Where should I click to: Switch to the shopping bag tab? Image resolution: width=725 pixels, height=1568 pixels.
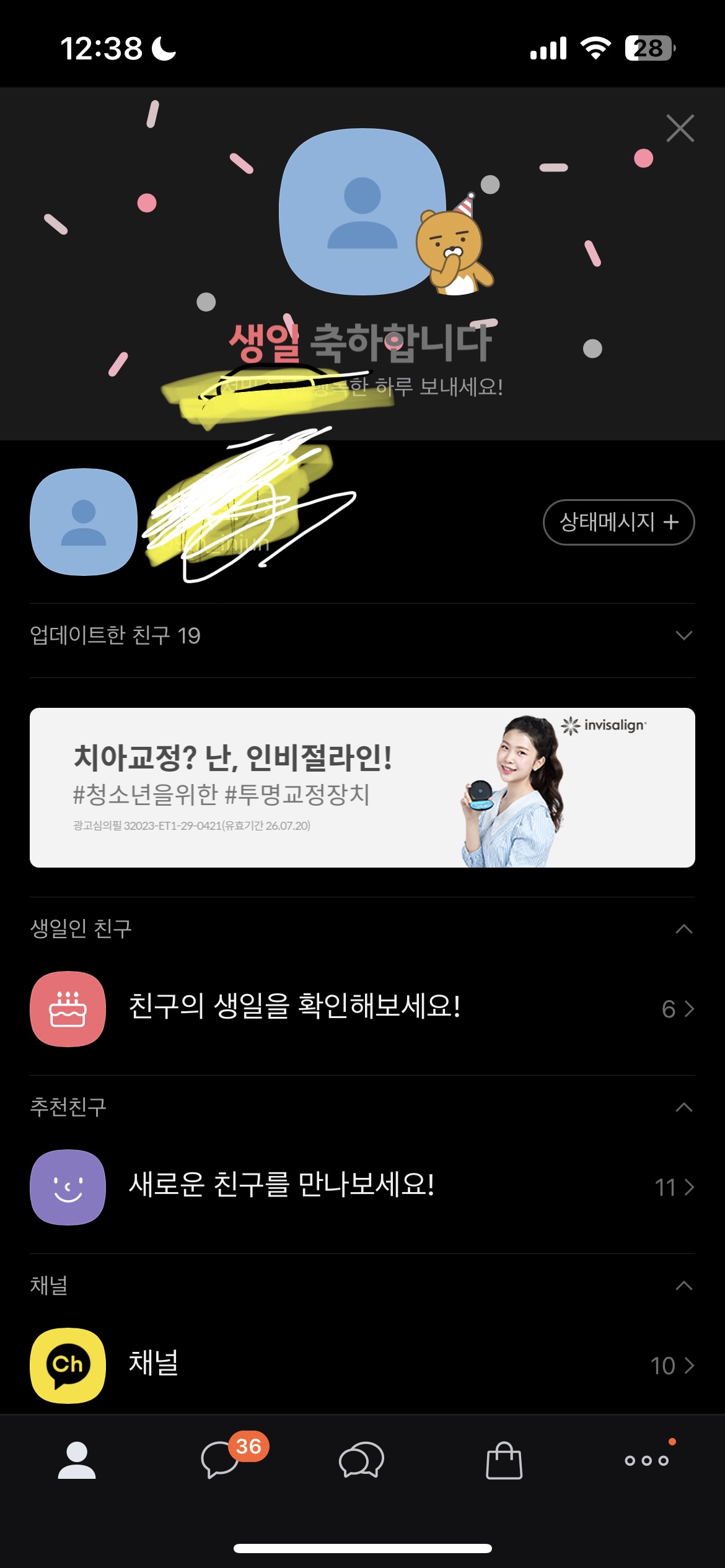click(504, 1460)
